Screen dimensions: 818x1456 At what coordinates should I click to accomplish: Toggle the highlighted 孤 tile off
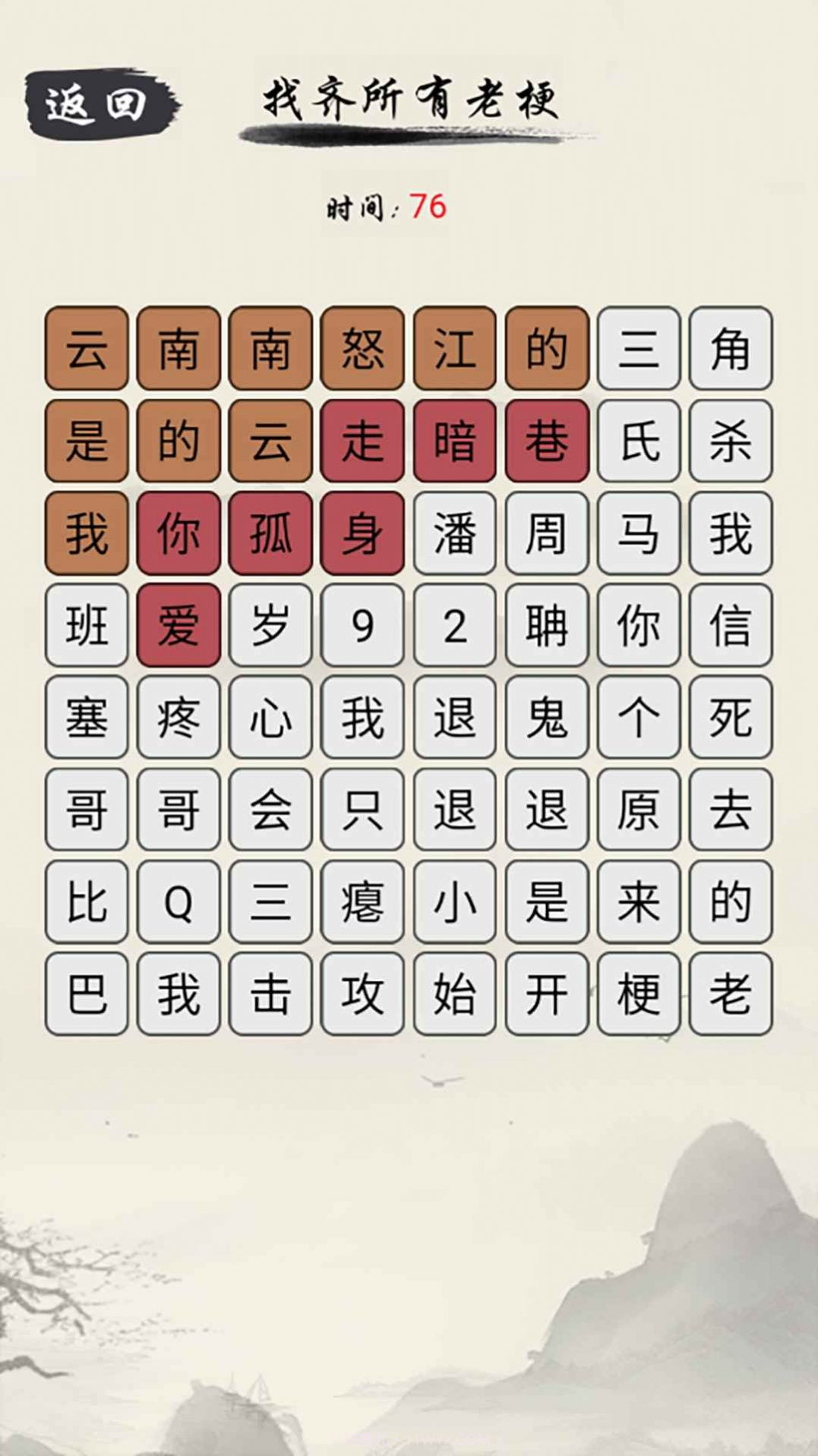[269, 533]
